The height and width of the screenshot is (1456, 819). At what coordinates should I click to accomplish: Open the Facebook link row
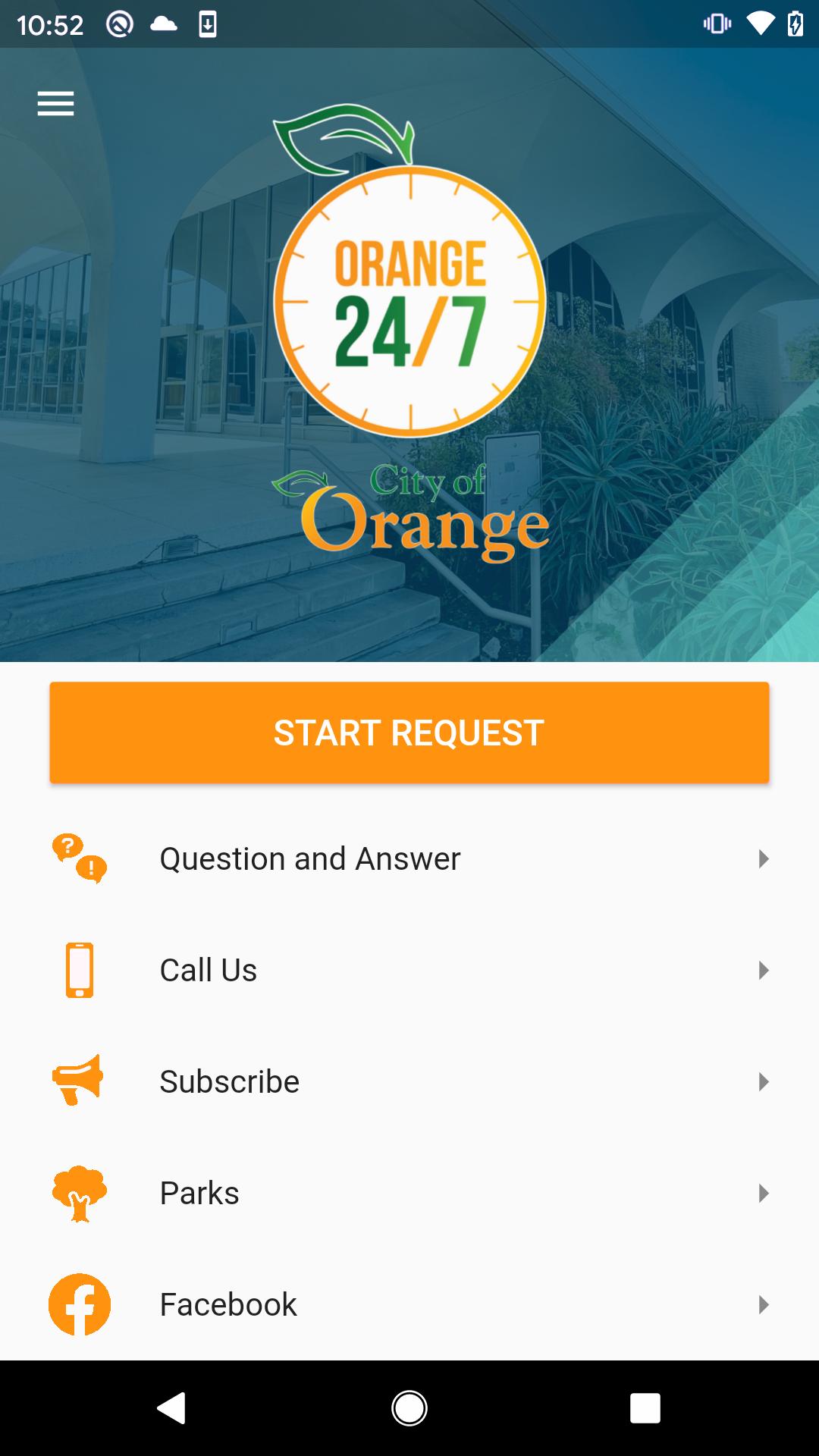(x=409, y=1304)
